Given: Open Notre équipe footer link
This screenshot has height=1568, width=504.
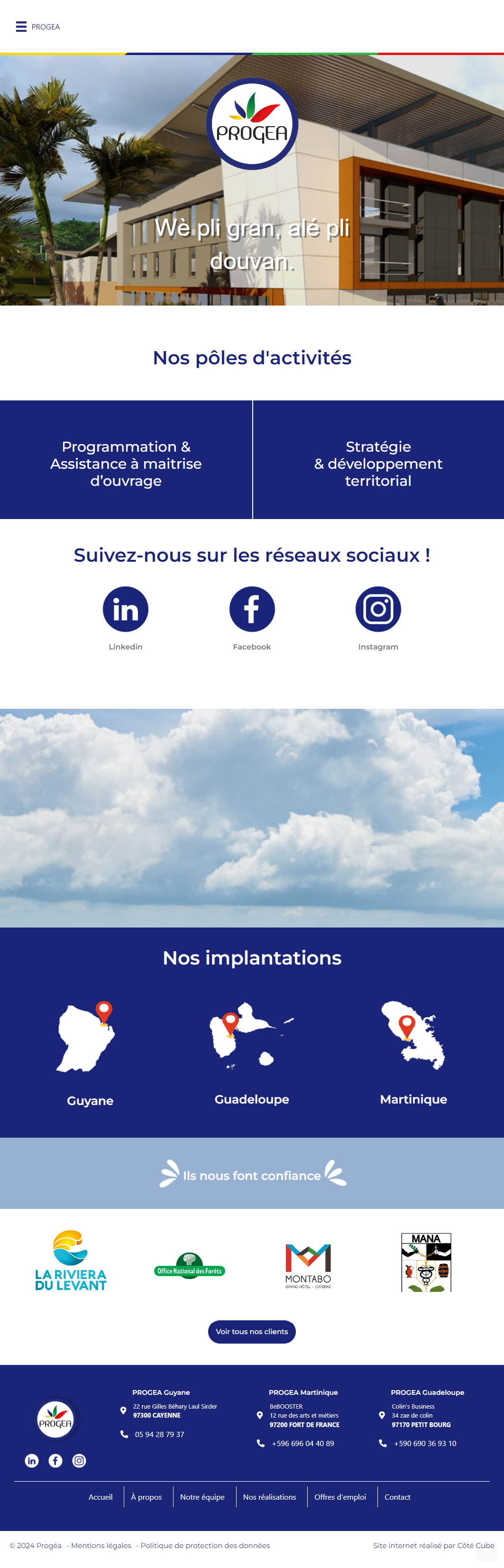Looking at the screenshot, I should 202,1497.
